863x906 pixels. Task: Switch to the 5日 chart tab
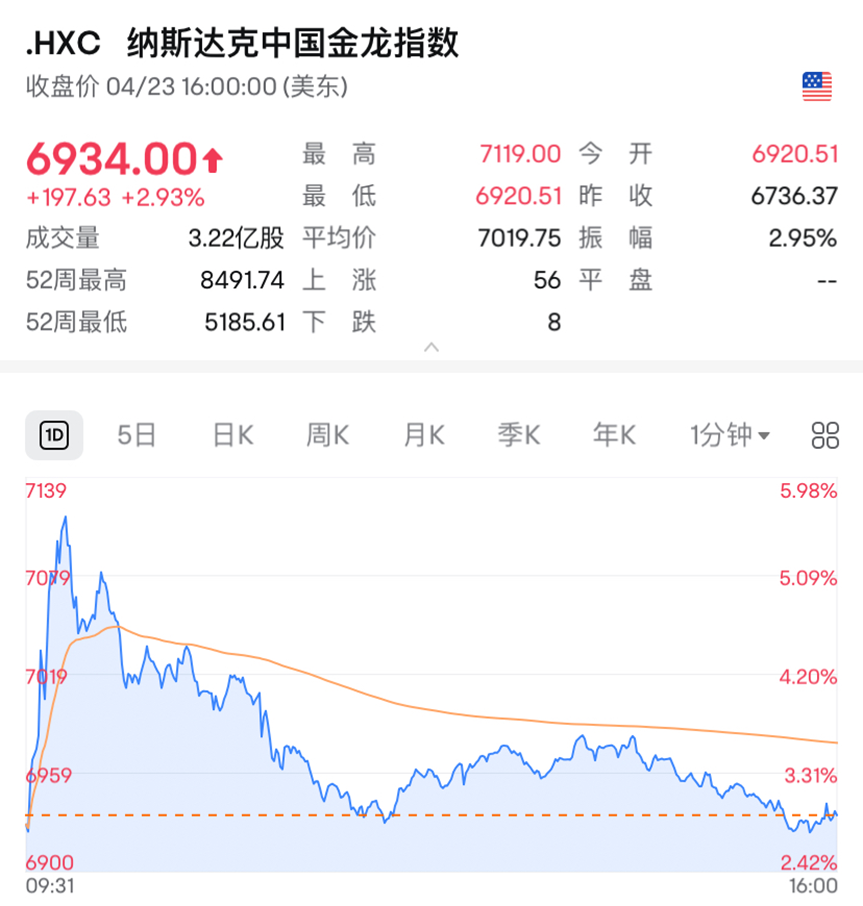click(137, 435)
